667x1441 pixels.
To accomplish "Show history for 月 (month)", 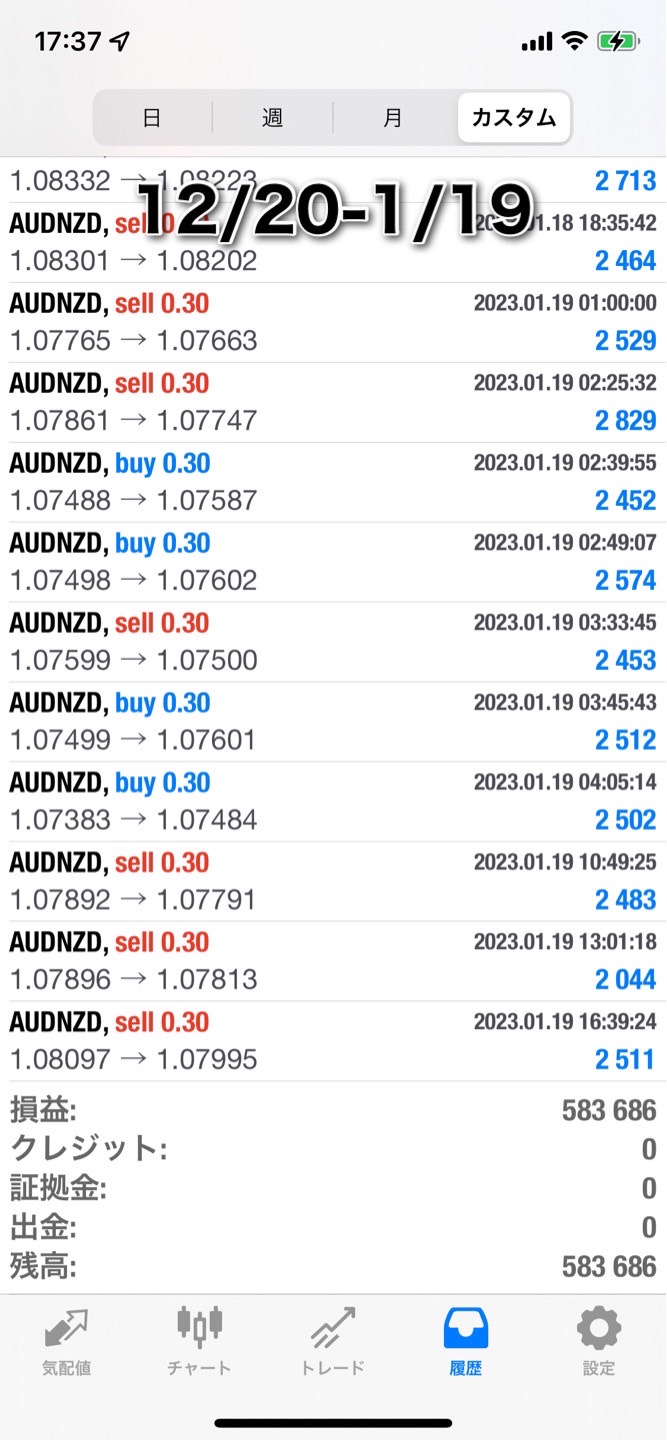I will [393, 118].
